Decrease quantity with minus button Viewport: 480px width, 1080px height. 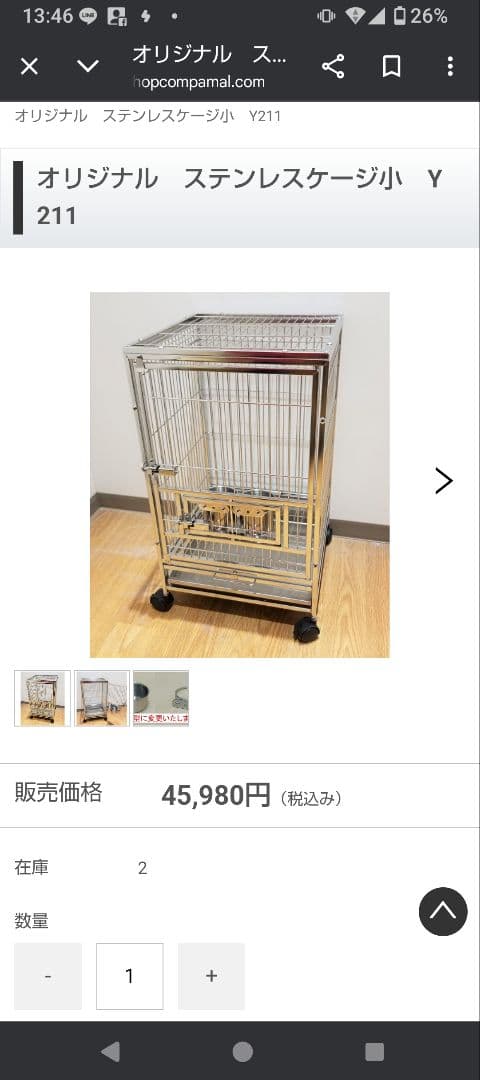48,976
